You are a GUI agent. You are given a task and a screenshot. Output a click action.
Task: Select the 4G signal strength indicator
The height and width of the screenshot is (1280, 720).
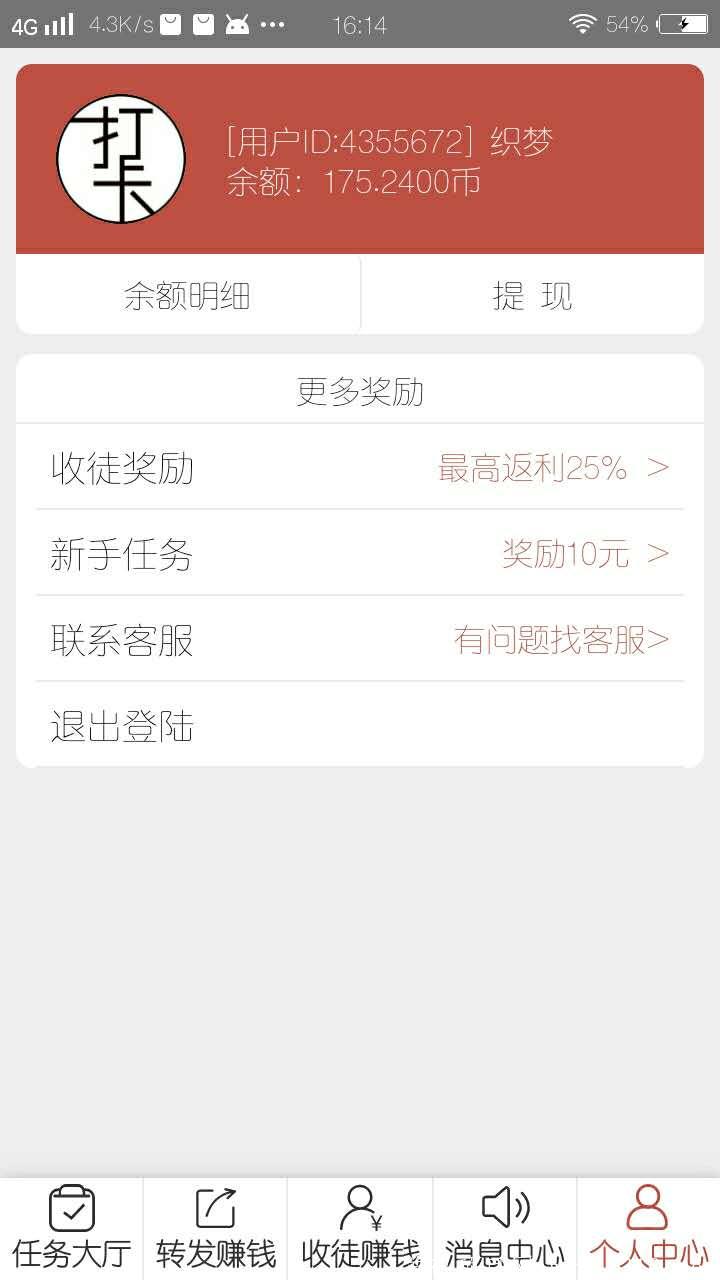[x=38, y=25]
